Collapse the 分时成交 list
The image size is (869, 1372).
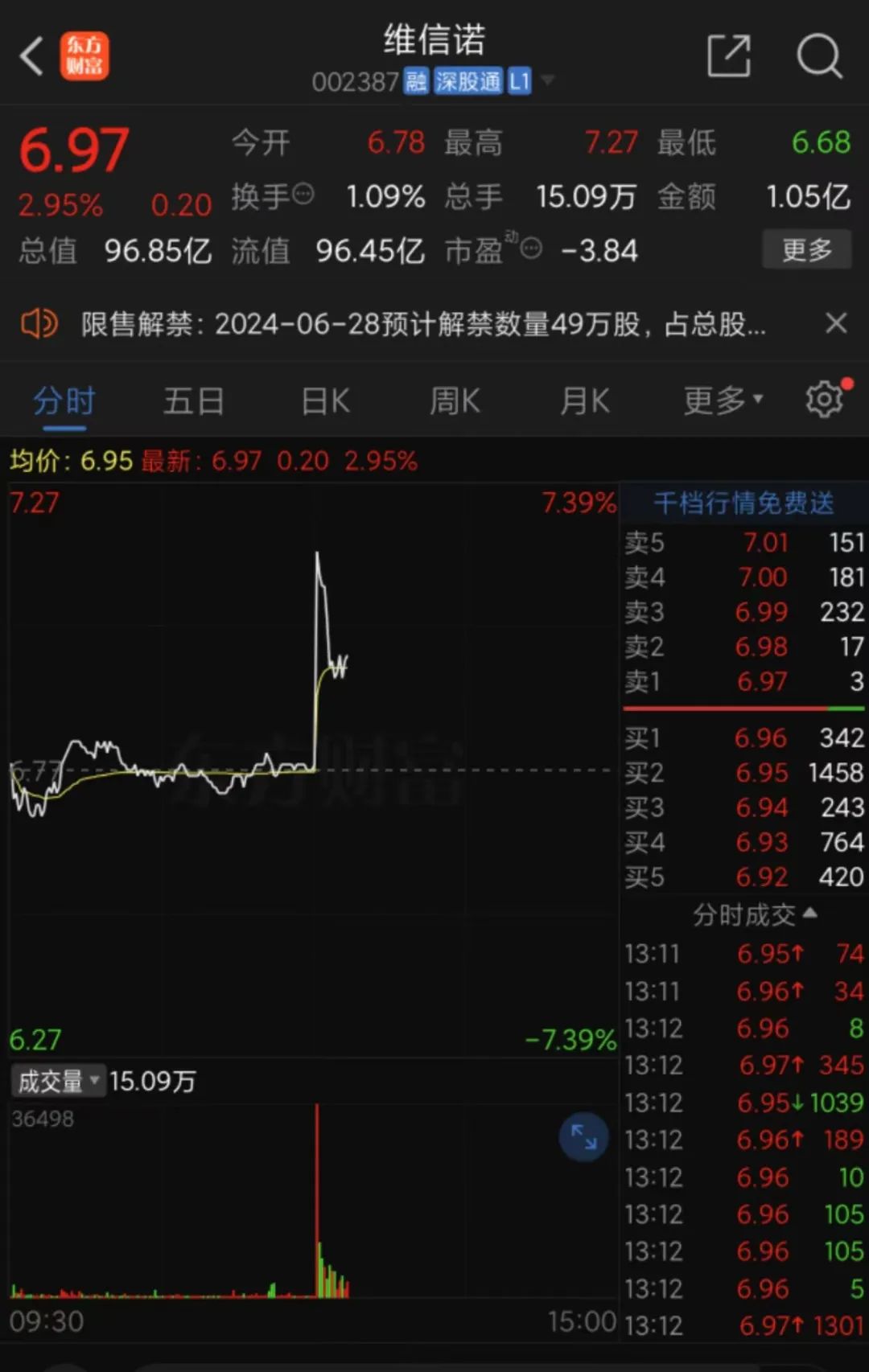pyautogui.click(x=754, y=914)
